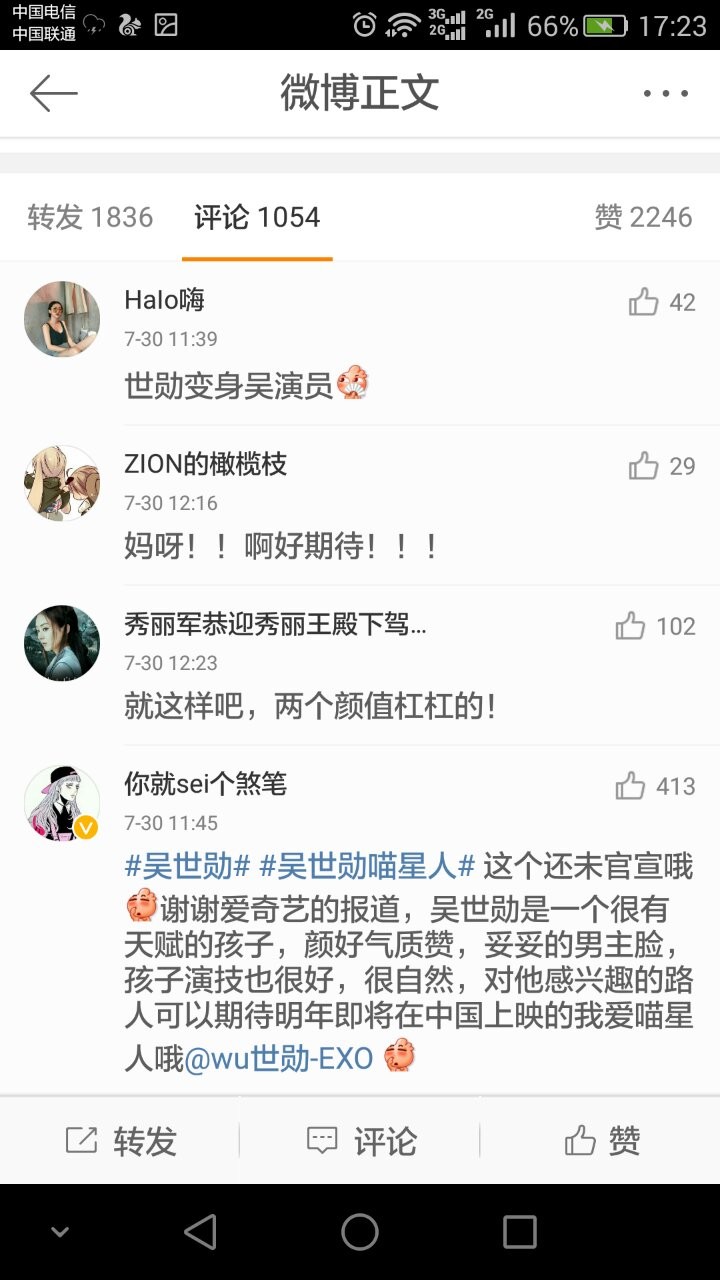Tap the system home button
The image size is (720, 1280).
(360, 1232)
